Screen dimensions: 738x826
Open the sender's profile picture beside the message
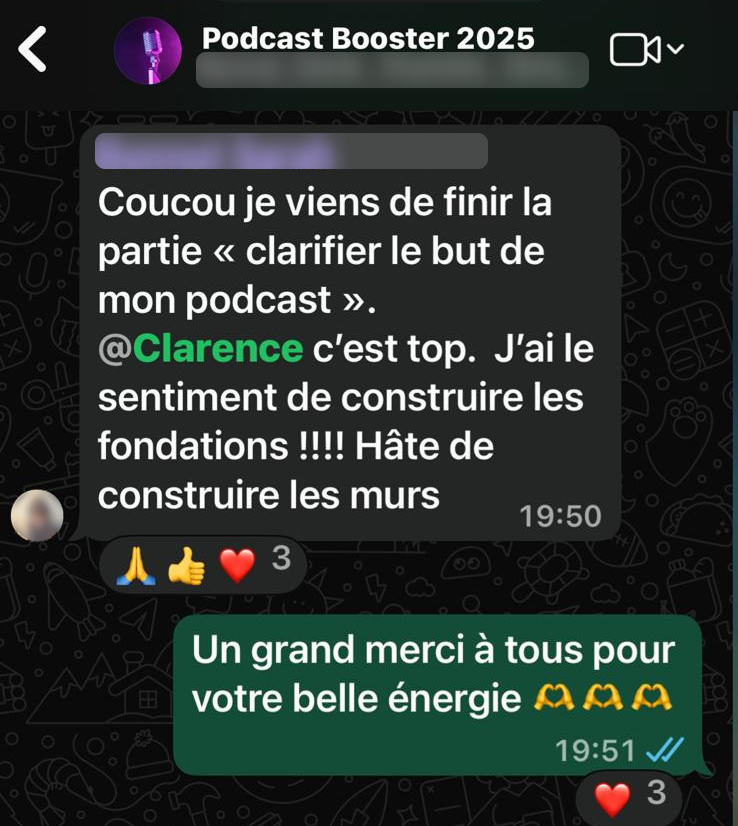[37, 517]
